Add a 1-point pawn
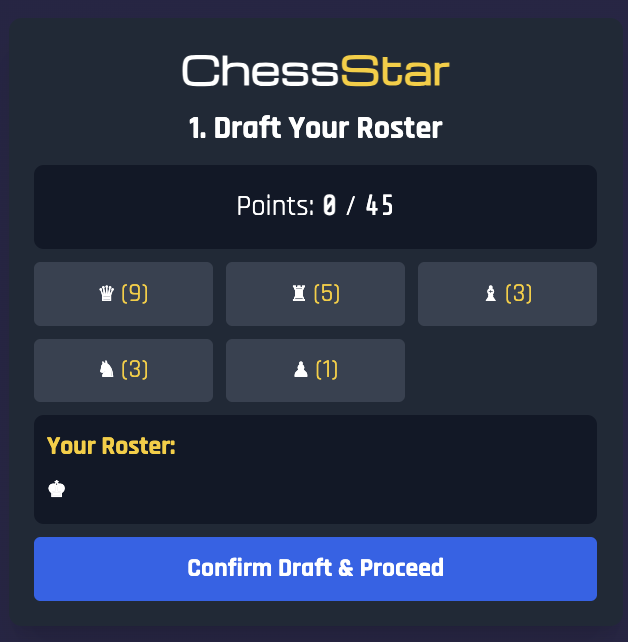 (x=315, y=370)
